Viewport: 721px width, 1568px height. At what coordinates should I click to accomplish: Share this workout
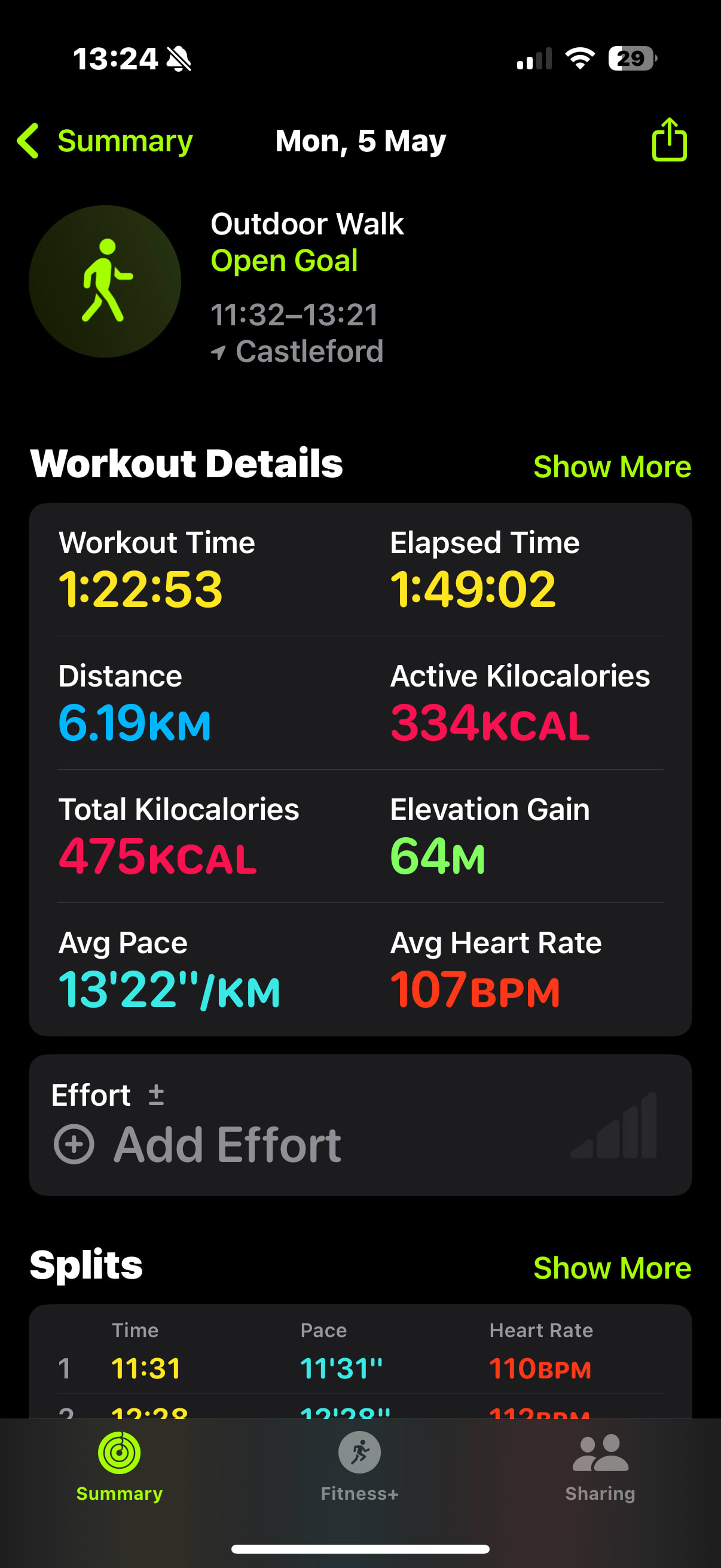[668, 140]
